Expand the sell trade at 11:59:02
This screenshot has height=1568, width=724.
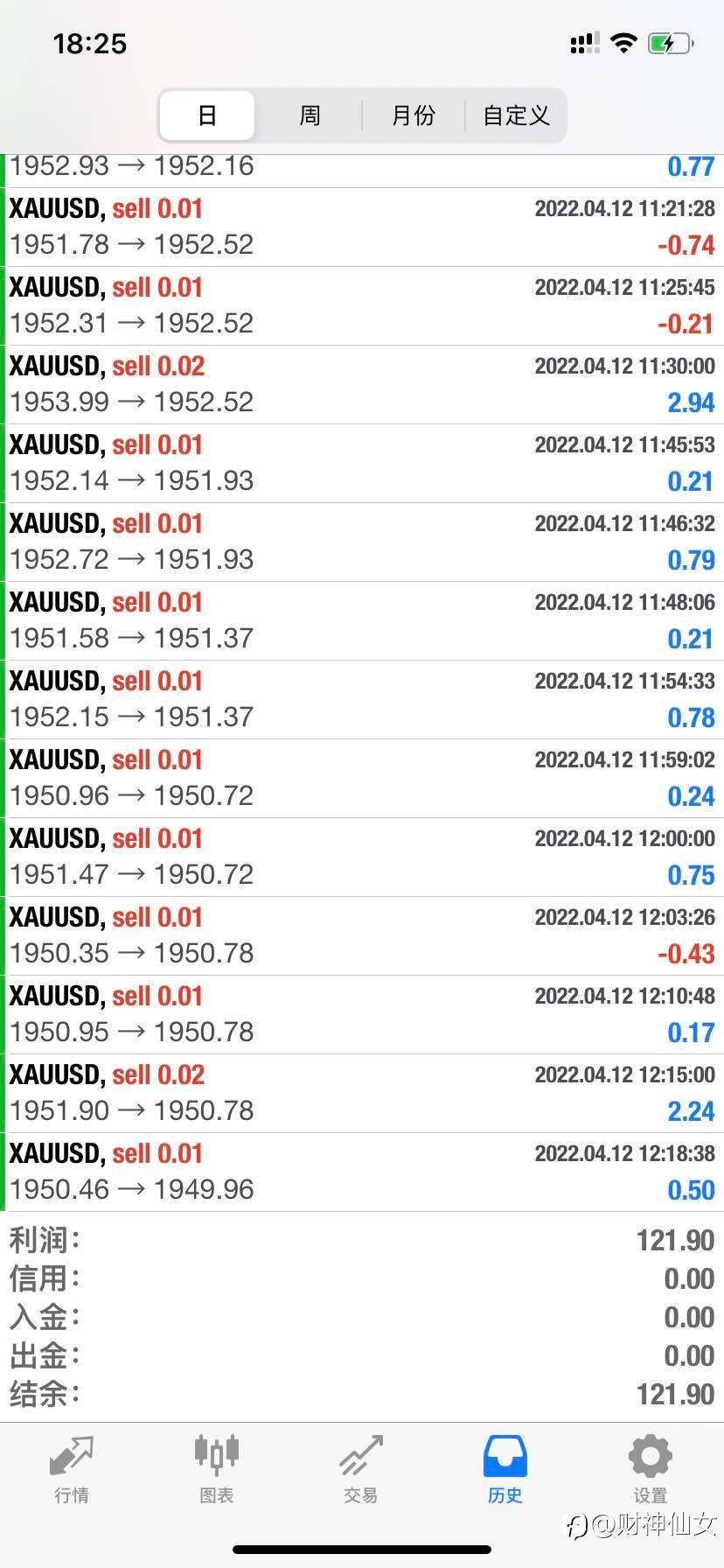[362, 779]
